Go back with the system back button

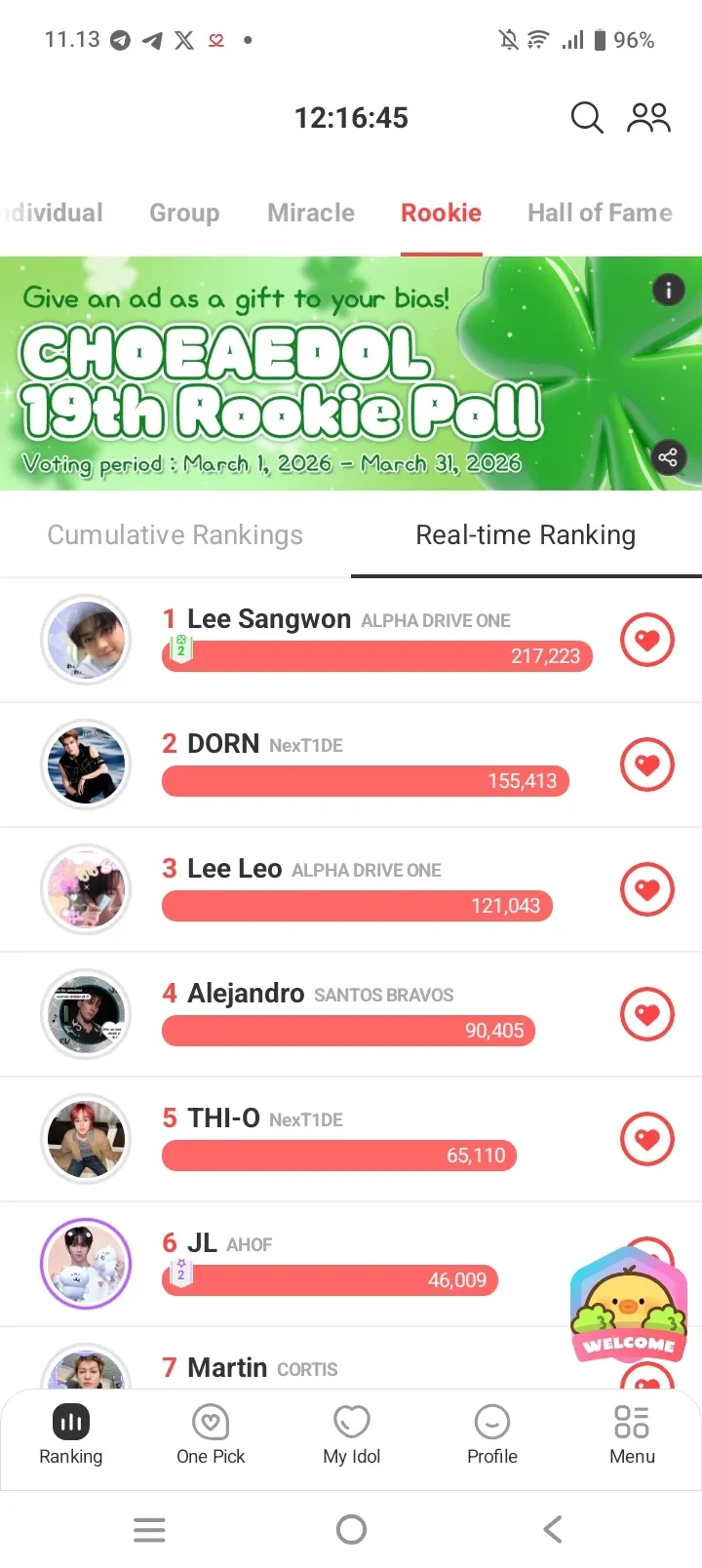pos(553,1529)
